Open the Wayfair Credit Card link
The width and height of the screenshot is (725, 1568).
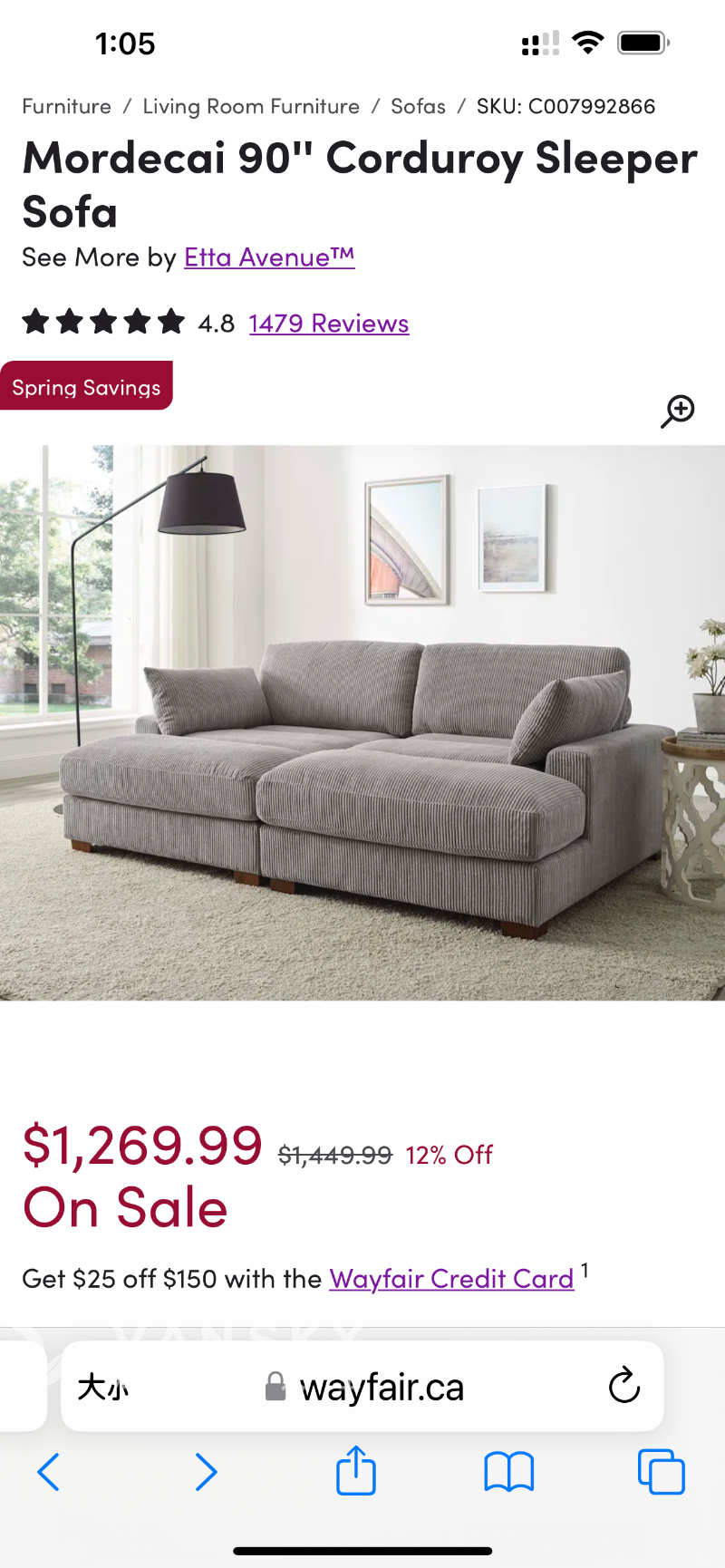[451, 1278]
